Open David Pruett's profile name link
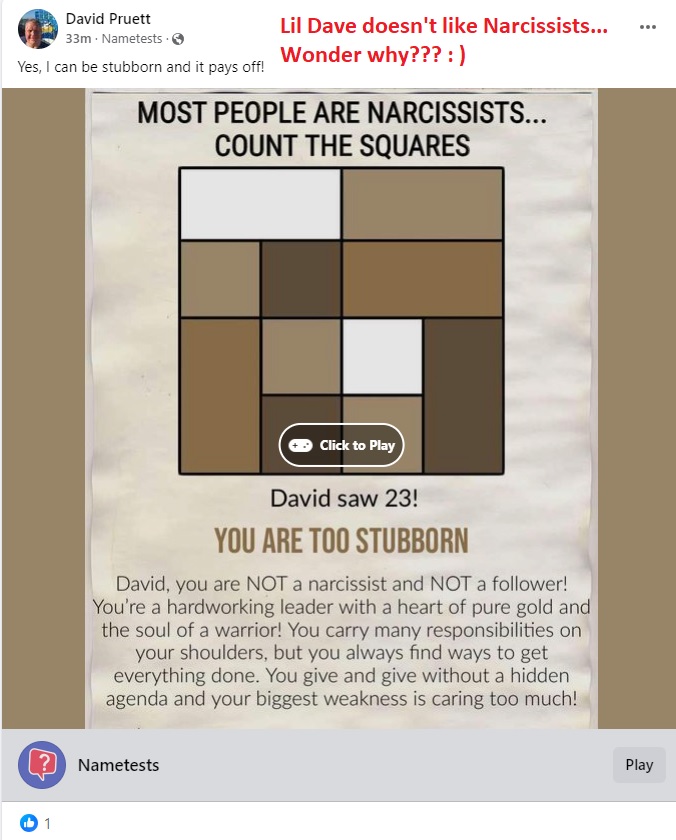The height and width of the screenshot is (840, 676). tap(108, 18)
